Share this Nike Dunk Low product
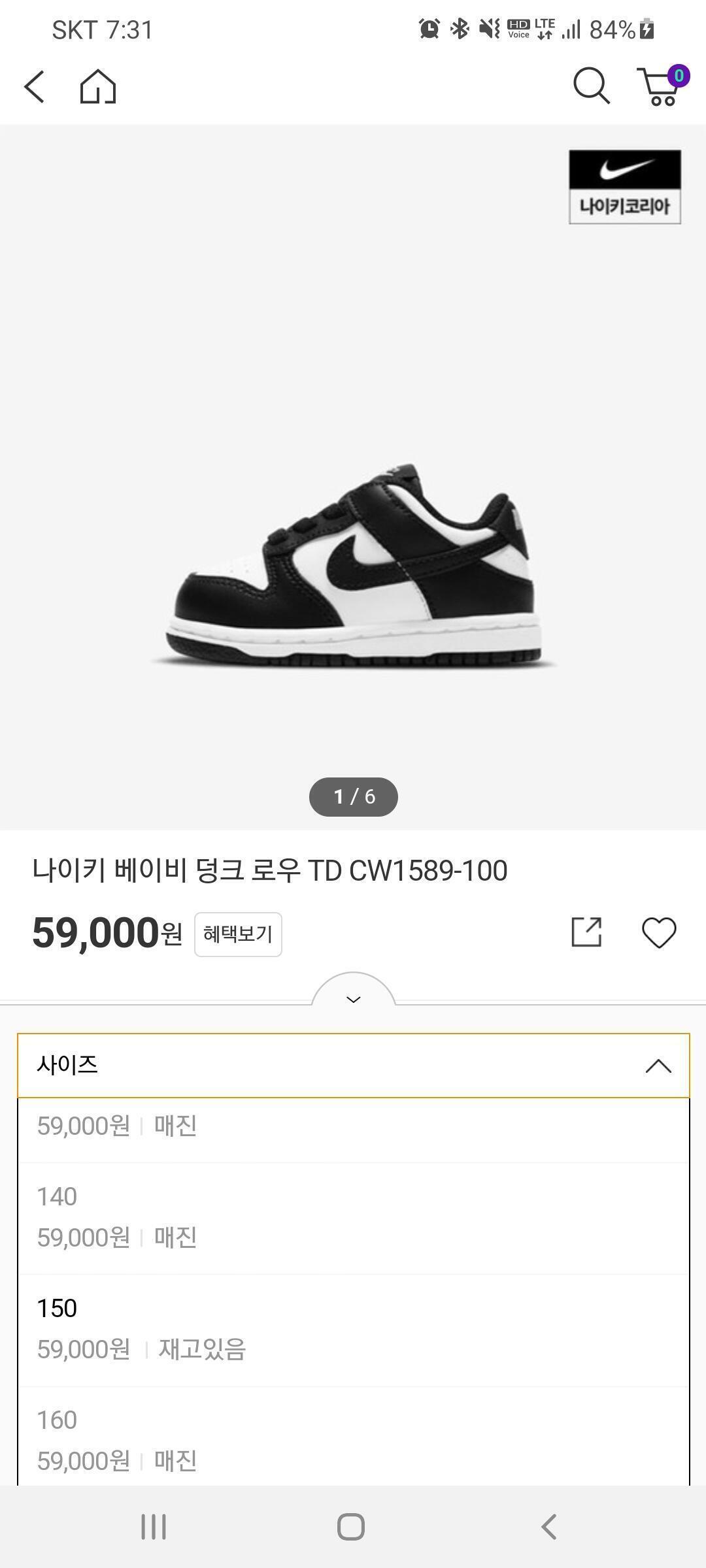 tap(586, 932)
